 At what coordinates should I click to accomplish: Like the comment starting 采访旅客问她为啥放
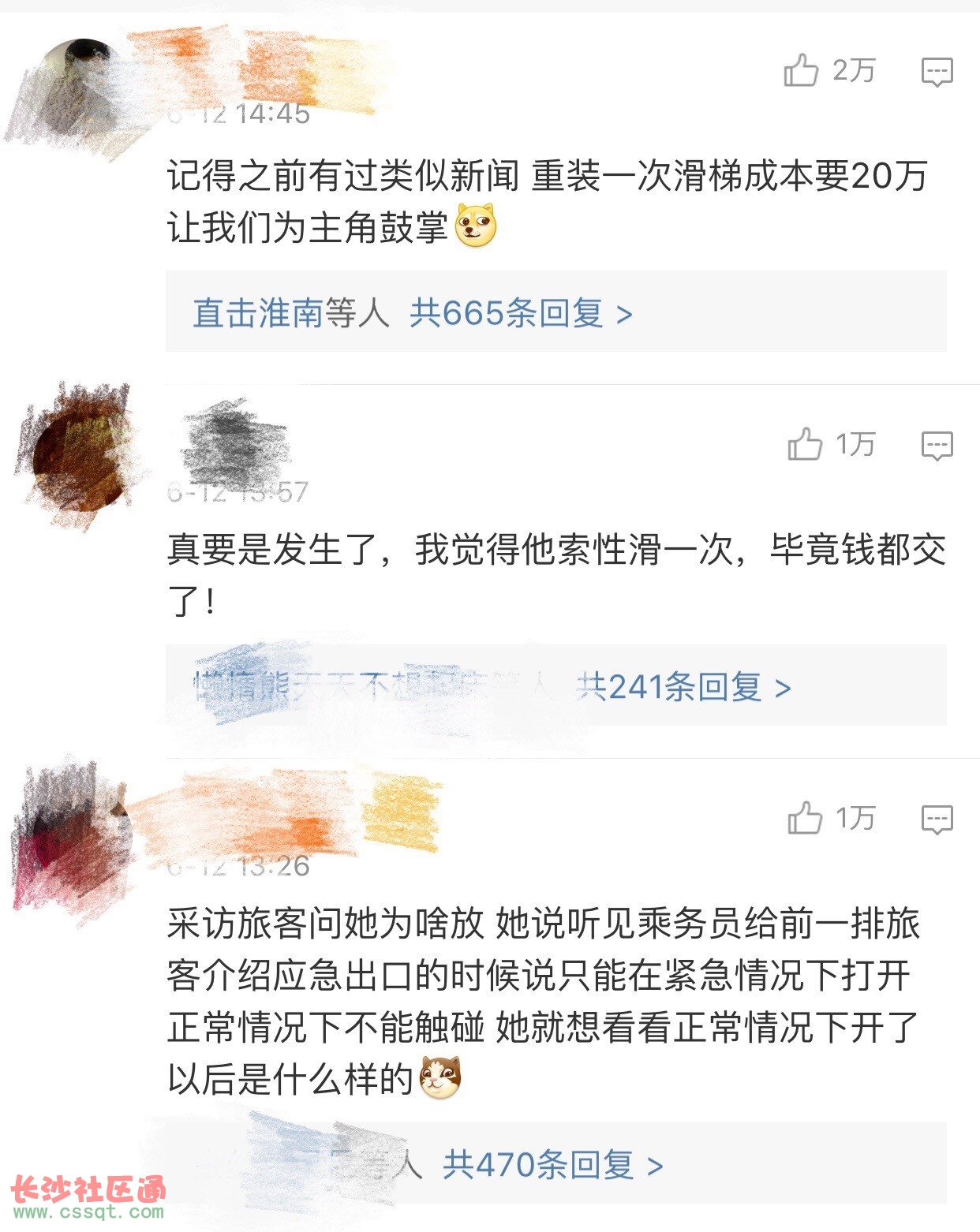click(805, 819)
